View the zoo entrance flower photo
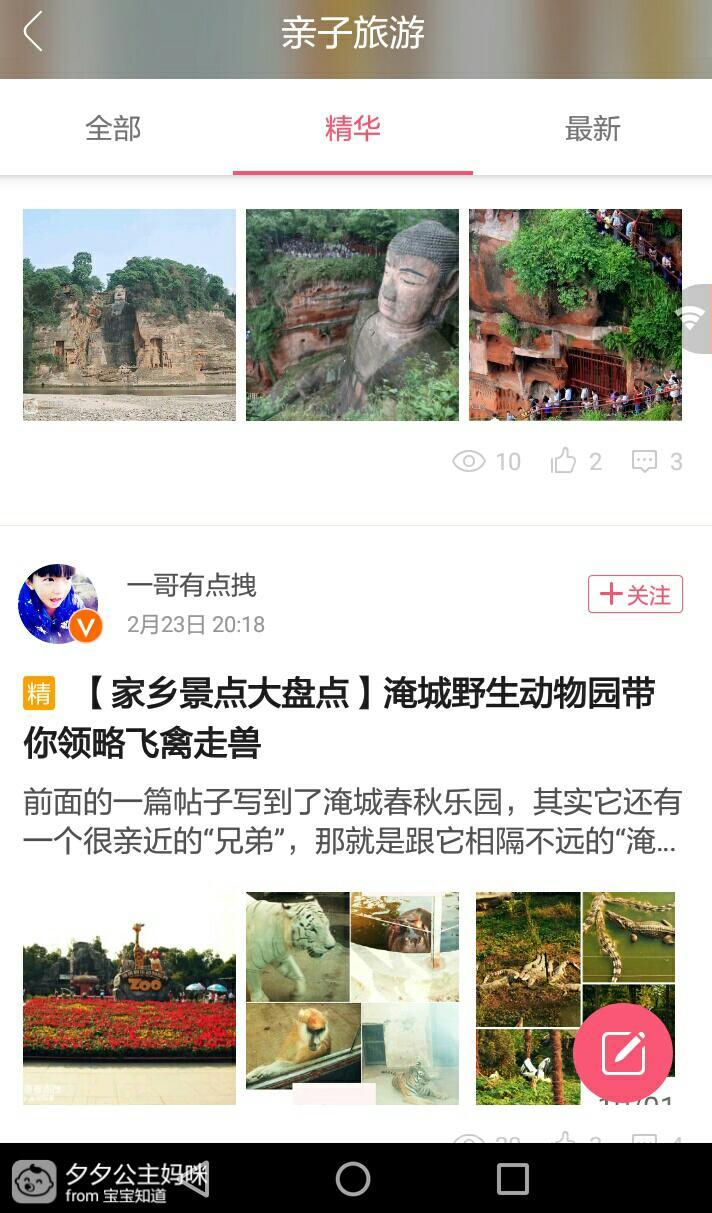 129,998
